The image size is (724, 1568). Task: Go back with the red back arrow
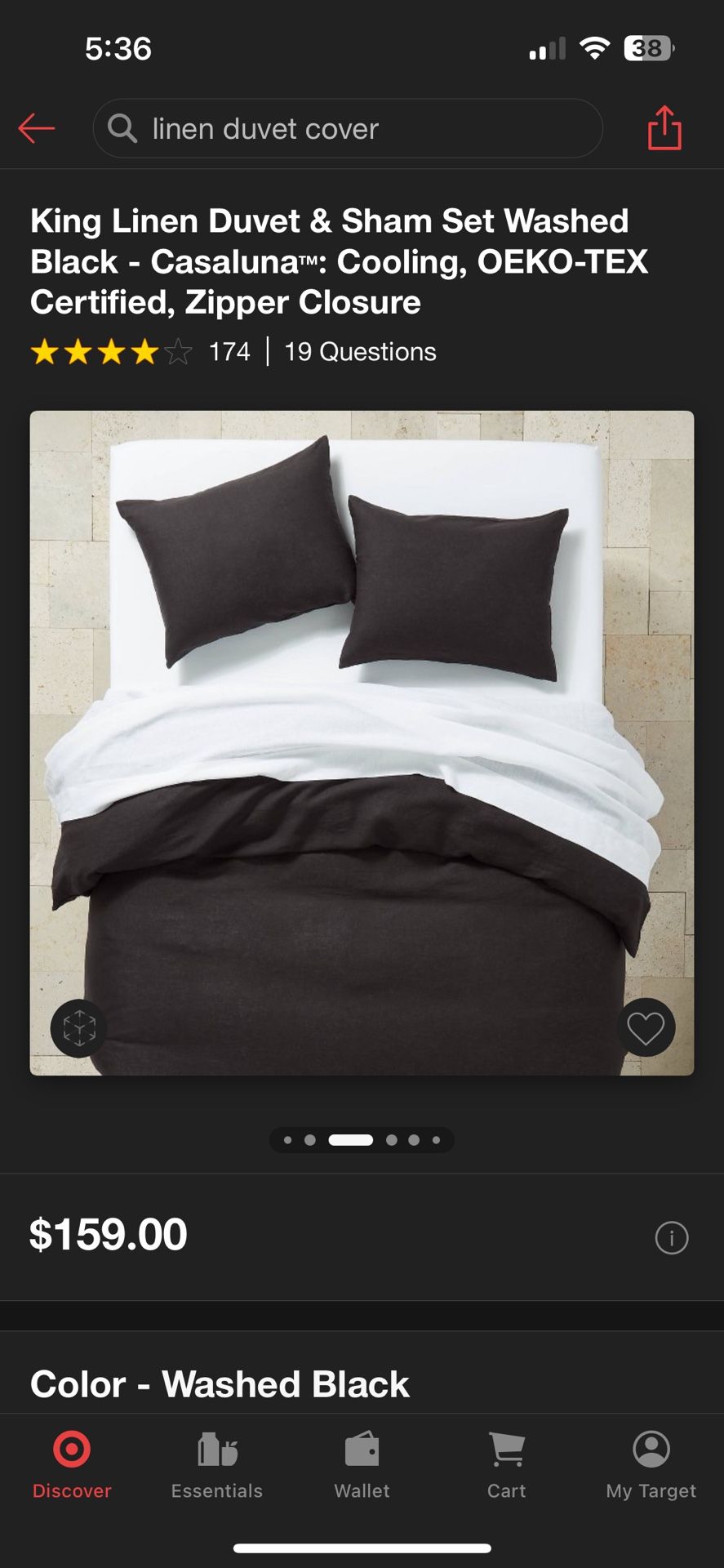[x=36, y=128]
